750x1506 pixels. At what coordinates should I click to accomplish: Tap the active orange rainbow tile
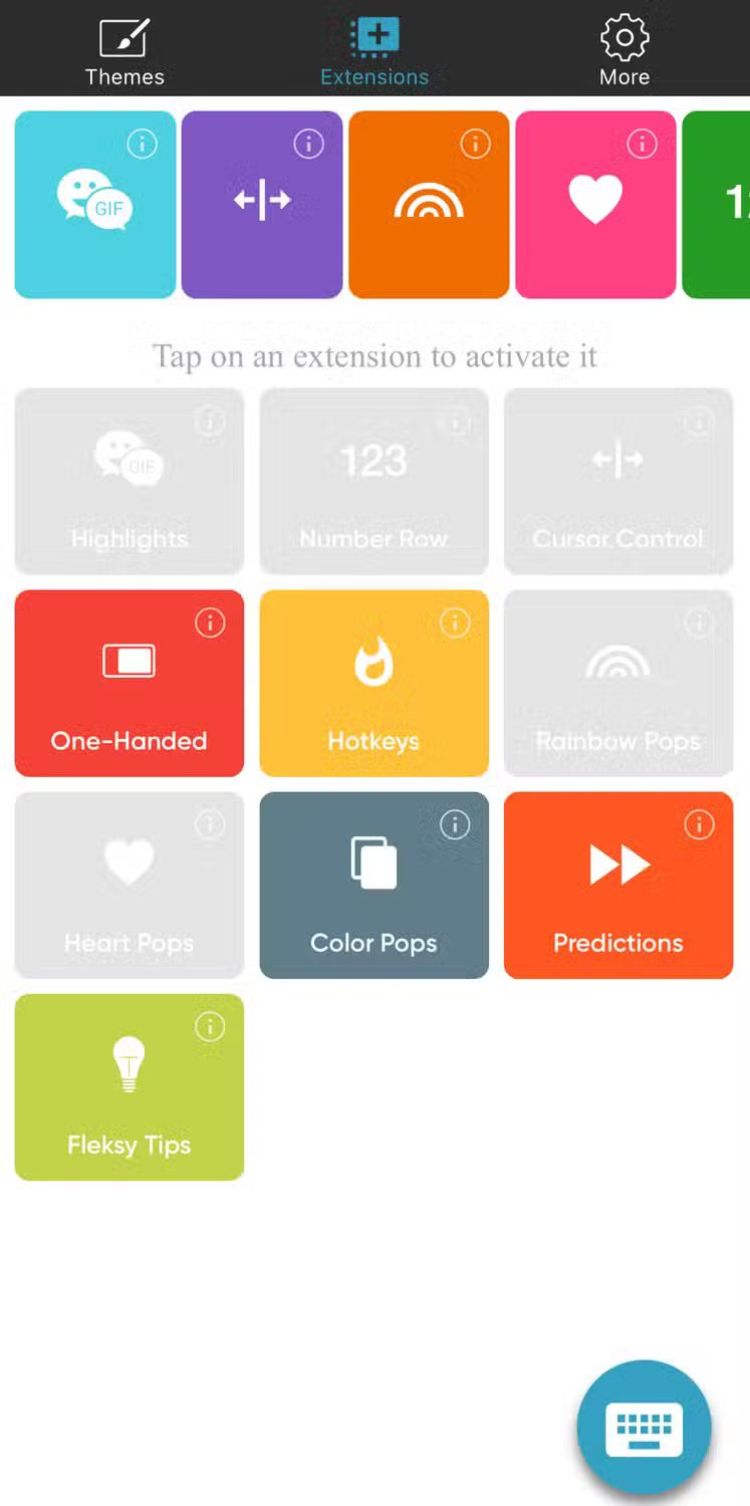point(428,205)
